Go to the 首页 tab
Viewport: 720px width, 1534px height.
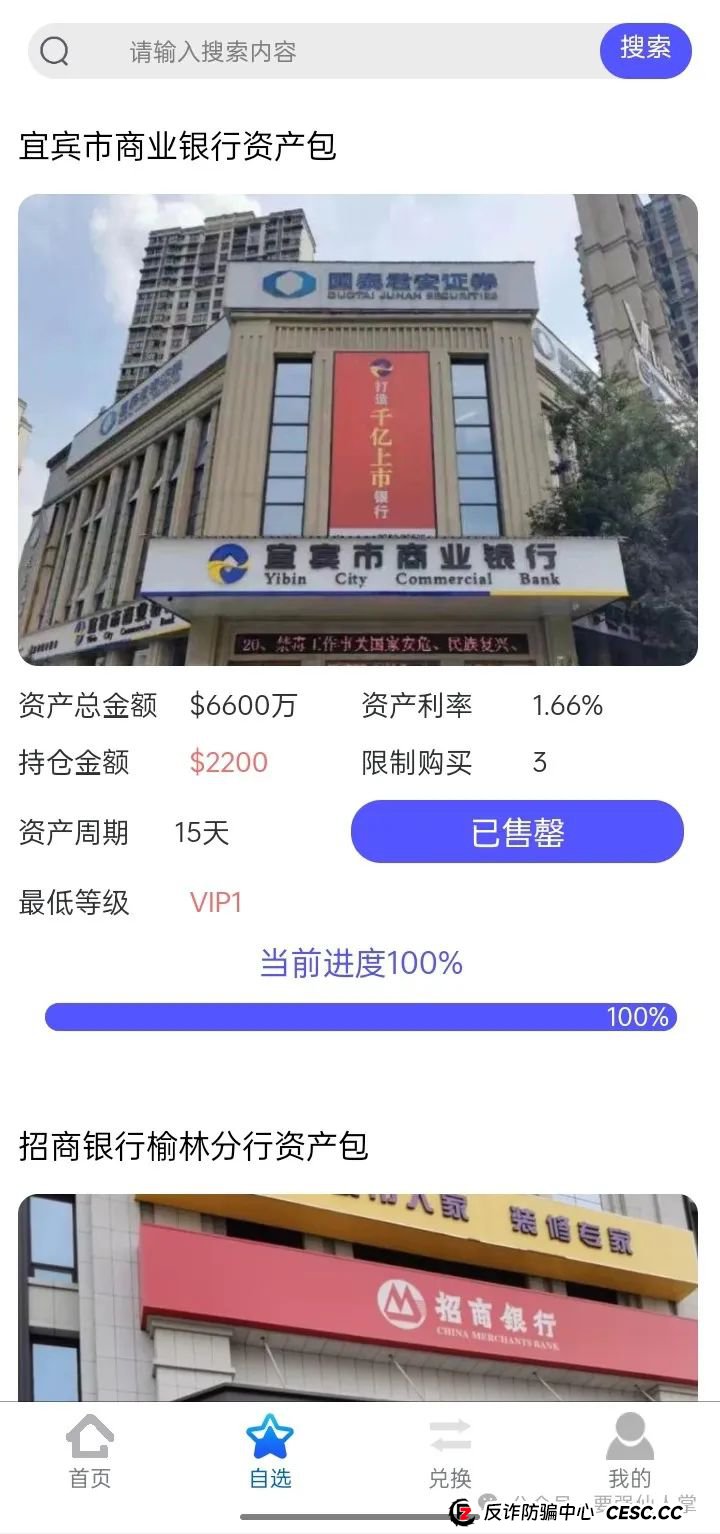[90, 1451]
